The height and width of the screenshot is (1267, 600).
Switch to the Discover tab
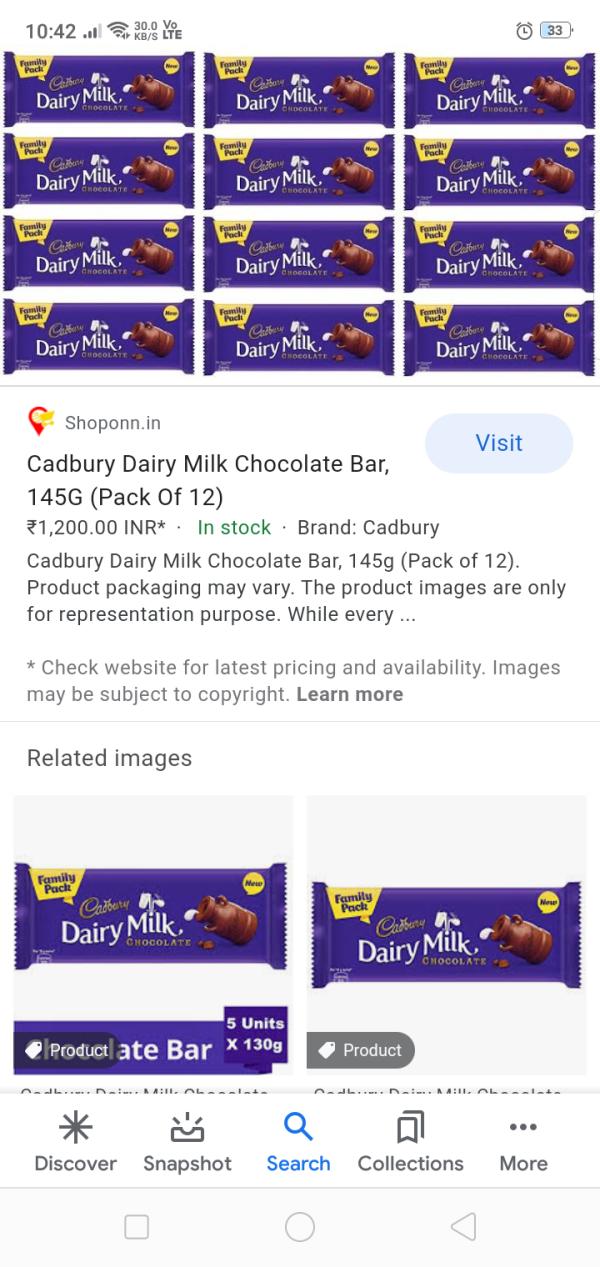76,1142
